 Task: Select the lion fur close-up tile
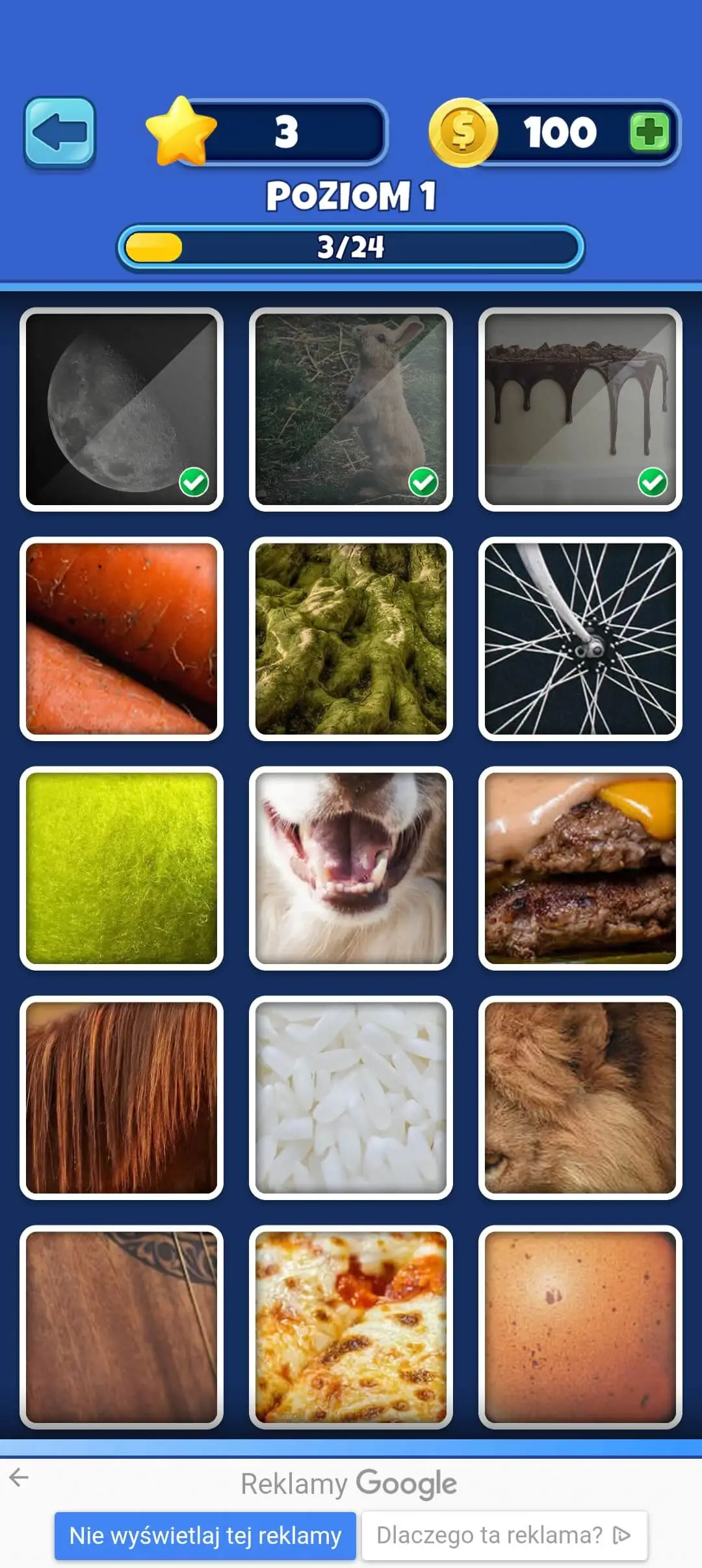point(580,1098)
